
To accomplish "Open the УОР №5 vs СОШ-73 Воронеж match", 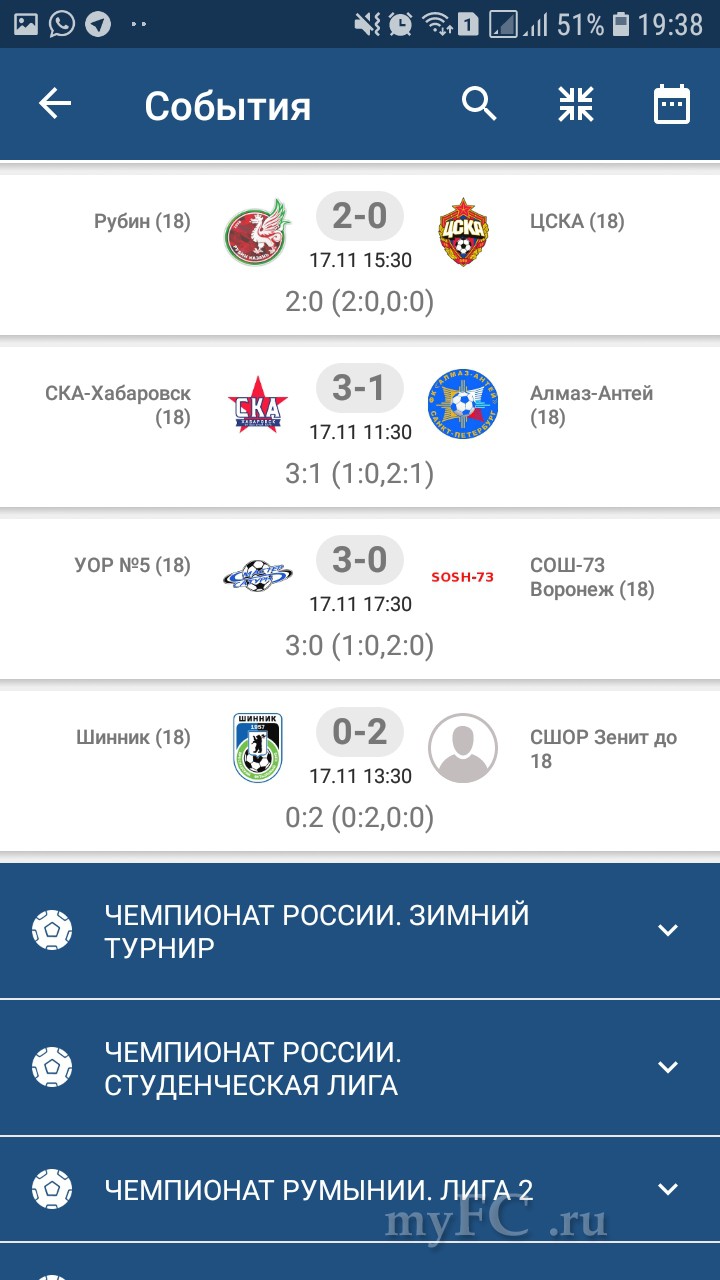I will click(x=360, y=599).
